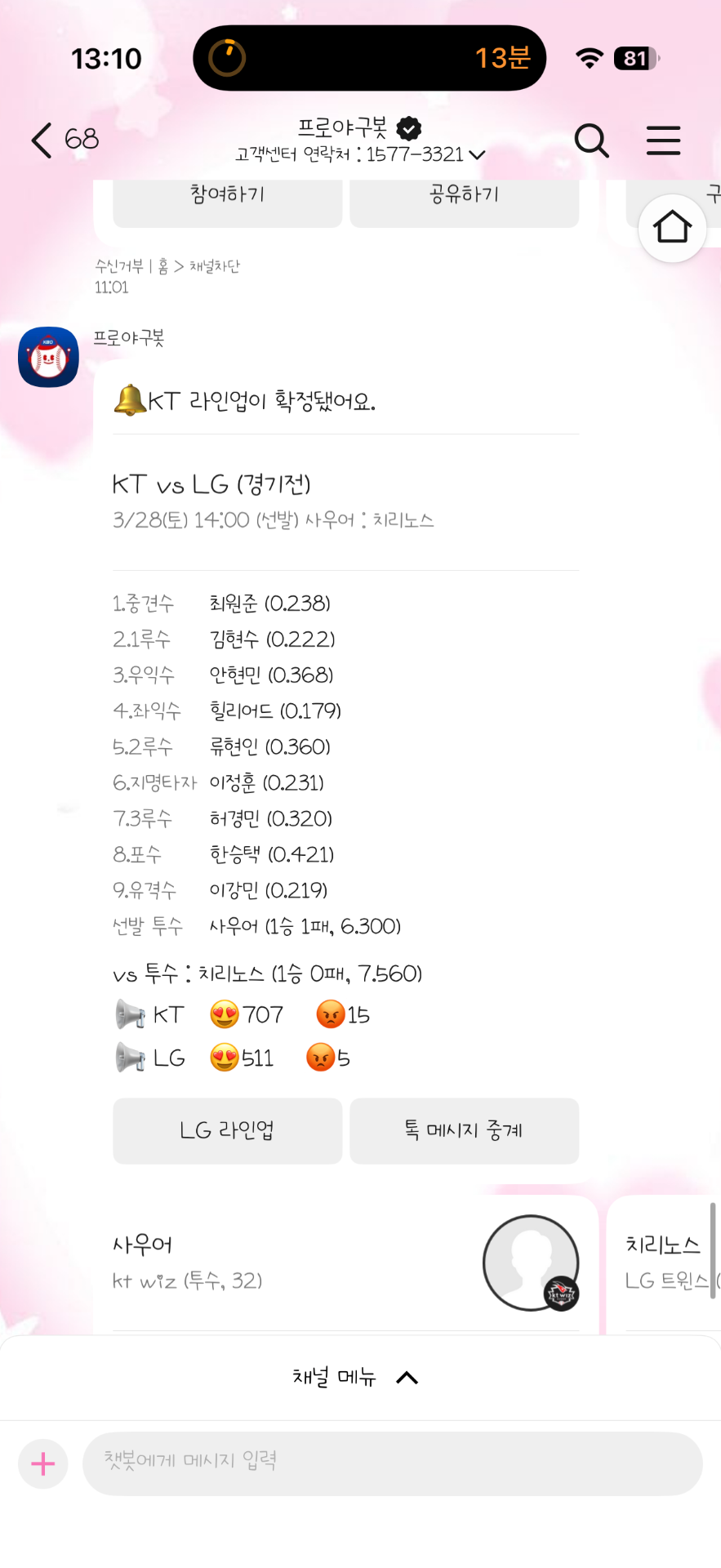
Task: Open the 사우어 player card
Action: click(343, 1262)
